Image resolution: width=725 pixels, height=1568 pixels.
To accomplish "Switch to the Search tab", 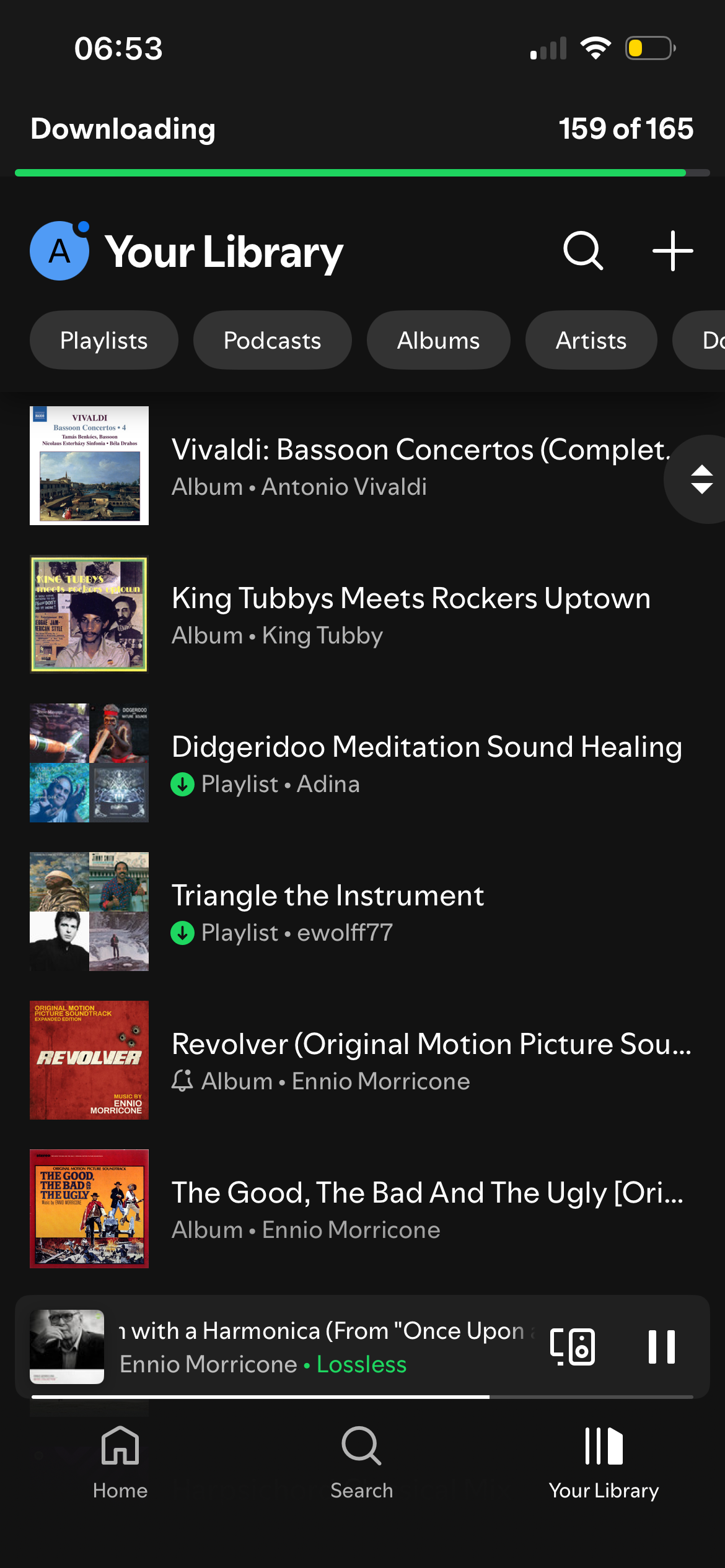I will [362, 1463].
